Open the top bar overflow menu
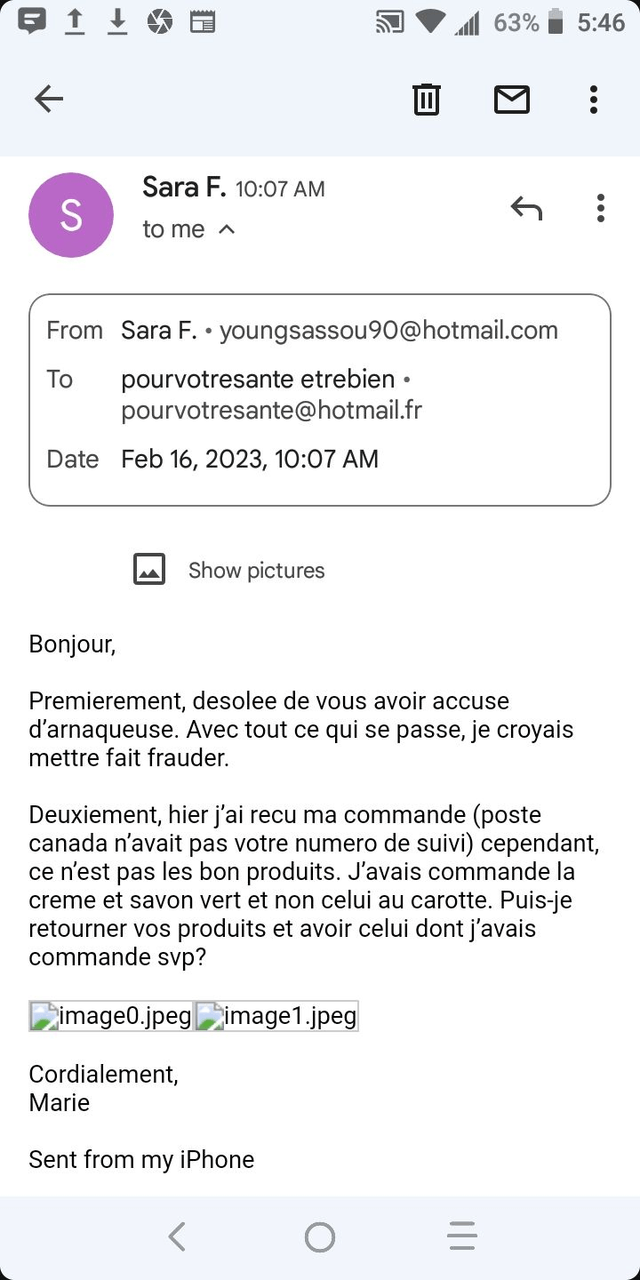The width and height of the screenshot is (640, 1280). pyautogui.click(x=593, y=99)
